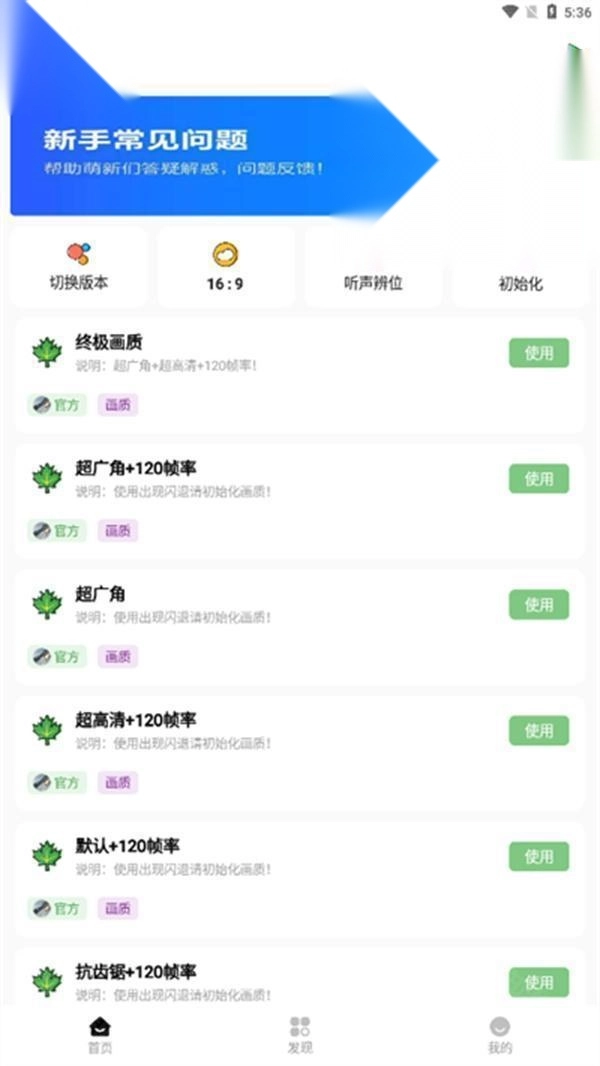
Task: Open the 听声辨位 option
Action: point(373,266)
